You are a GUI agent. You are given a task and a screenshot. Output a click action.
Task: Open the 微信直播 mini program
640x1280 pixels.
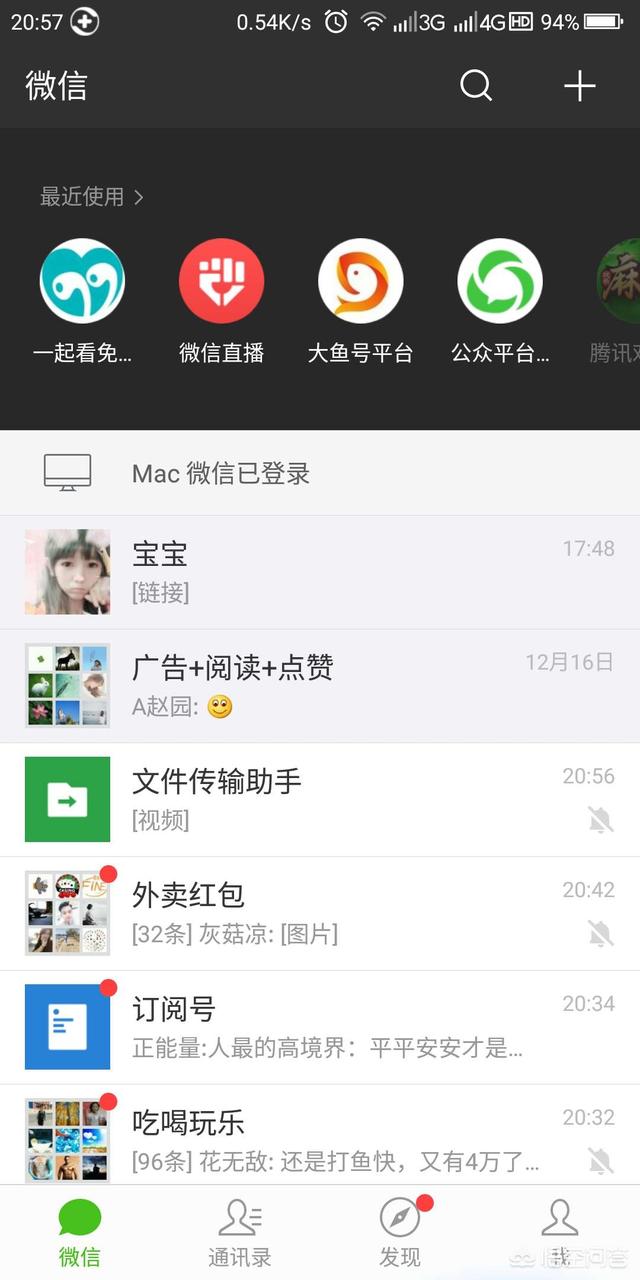[221, 281]
